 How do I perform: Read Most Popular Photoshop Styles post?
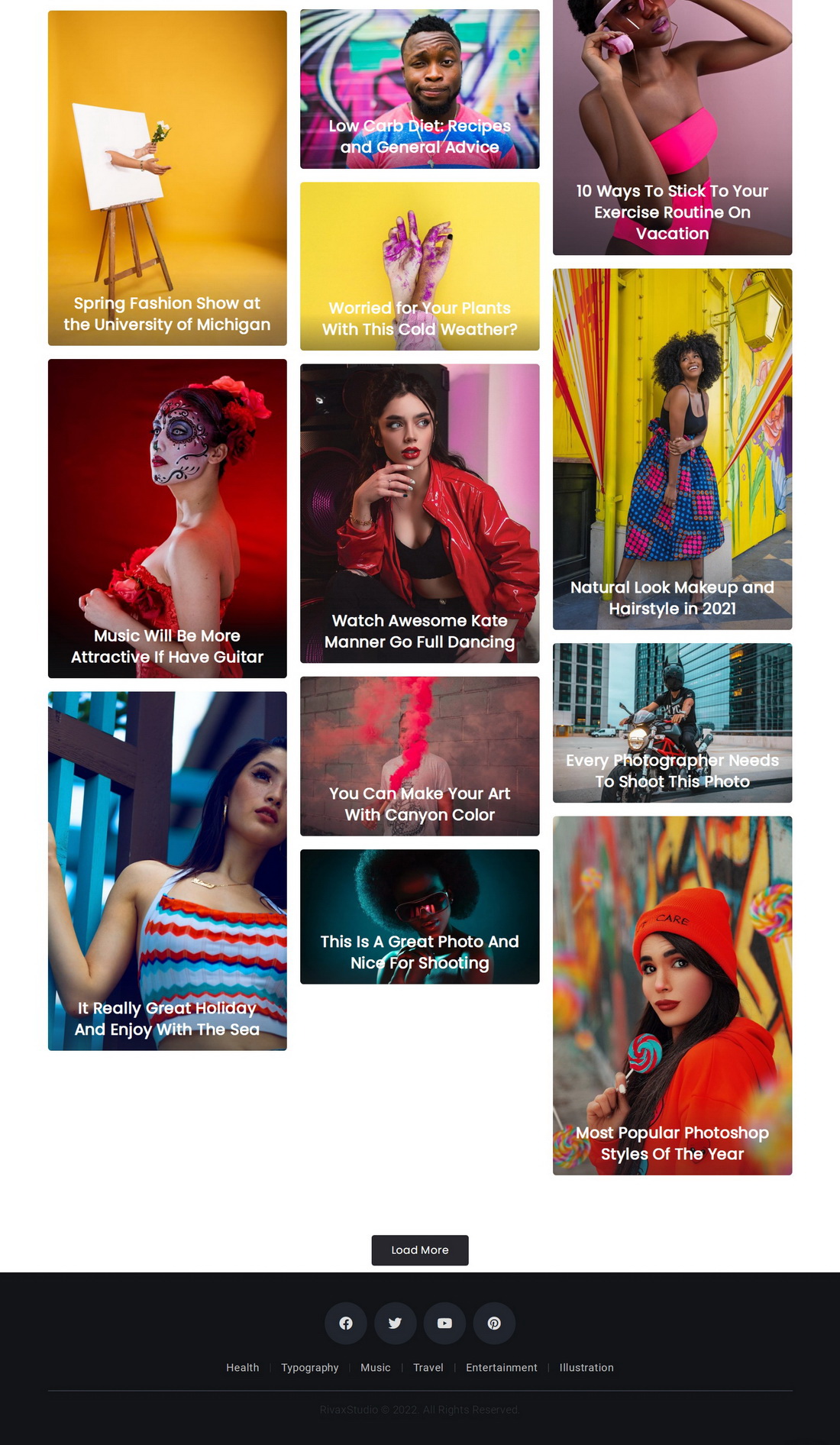click(x=672, y=1143)
